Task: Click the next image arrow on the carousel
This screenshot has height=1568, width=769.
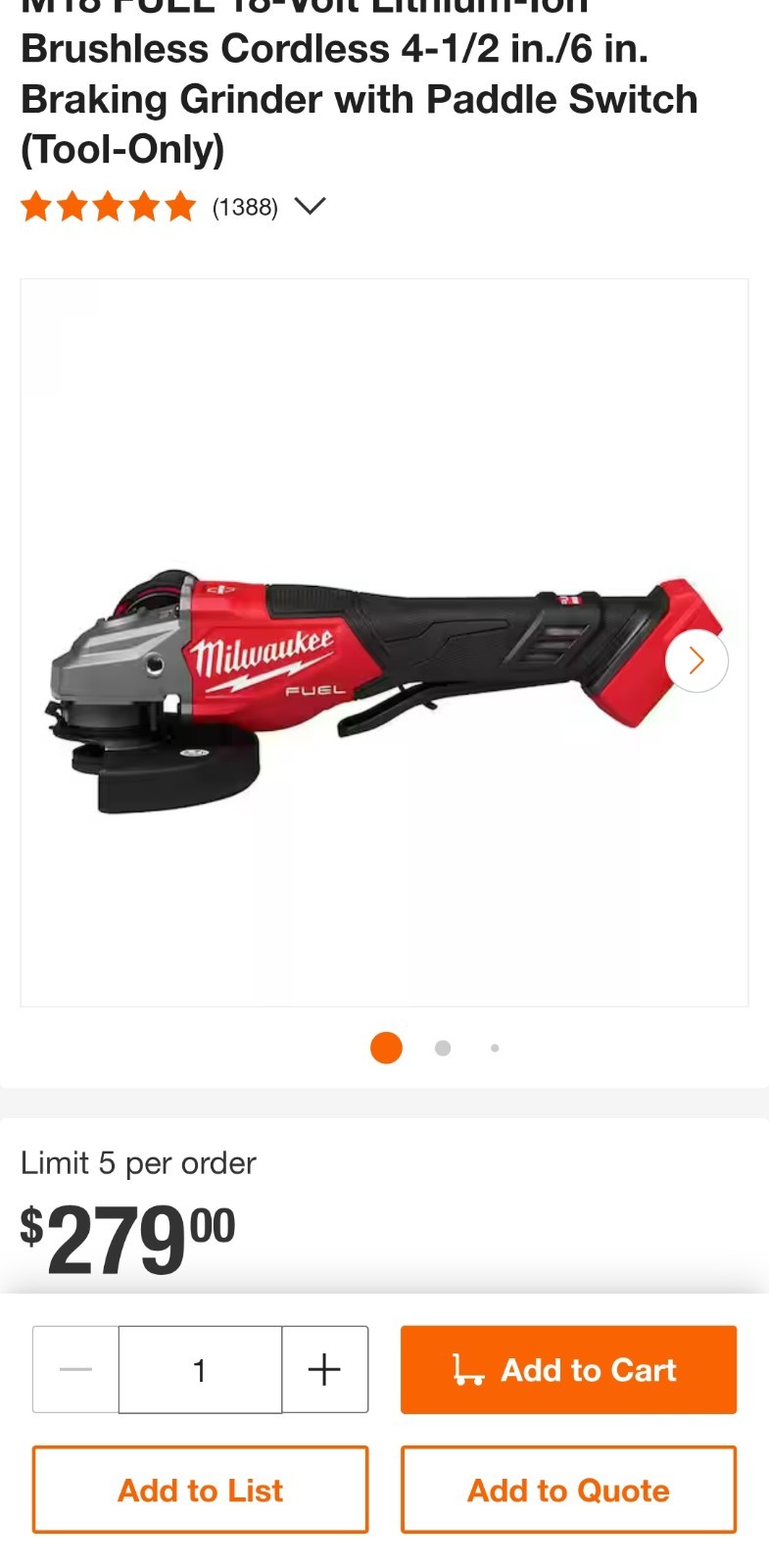Action: pos(696,661)
